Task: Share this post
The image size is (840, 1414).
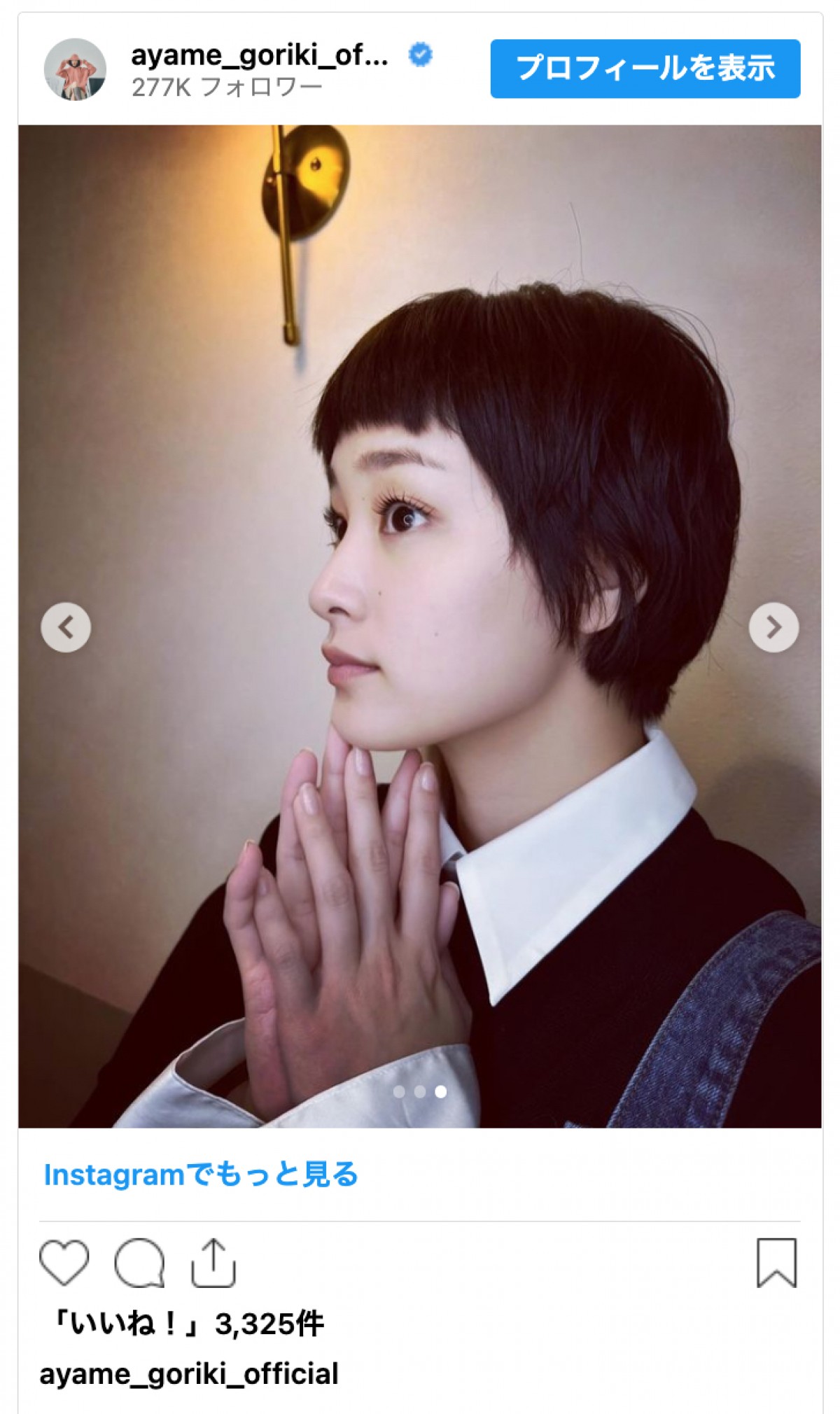Action: coord(213,1262)
